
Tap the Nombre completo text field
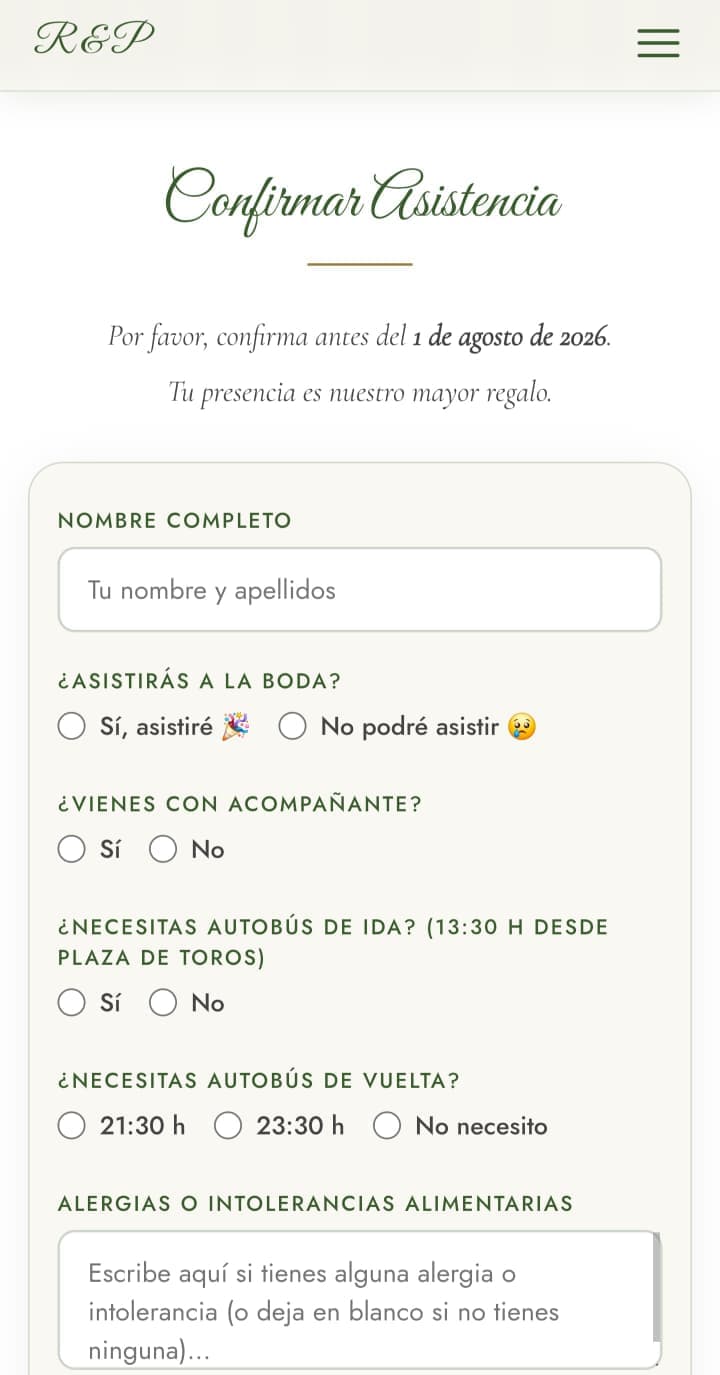click(360, 589)
